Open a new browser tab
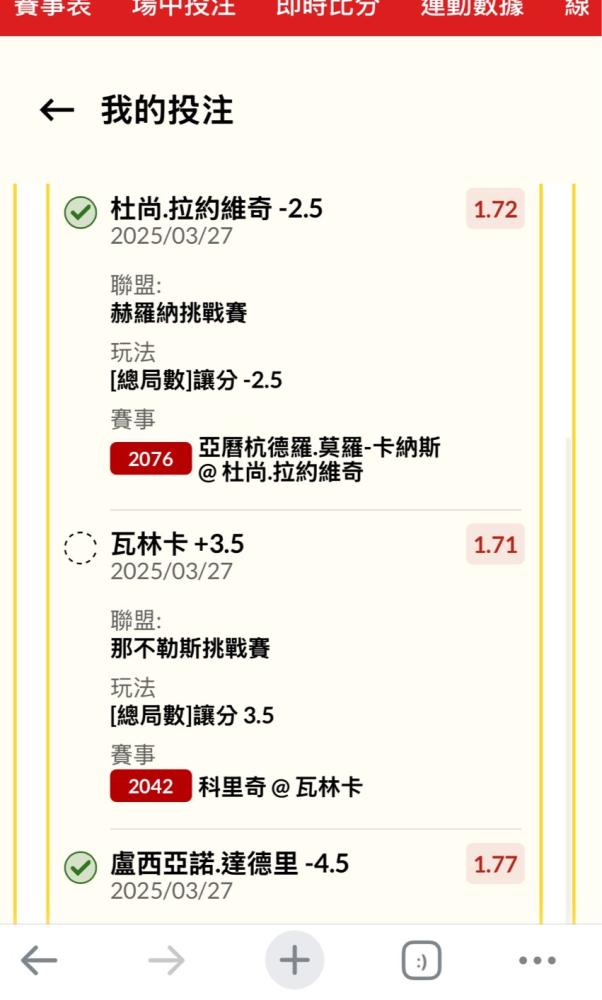This screenshot has width=602, height=1000. 295,960
